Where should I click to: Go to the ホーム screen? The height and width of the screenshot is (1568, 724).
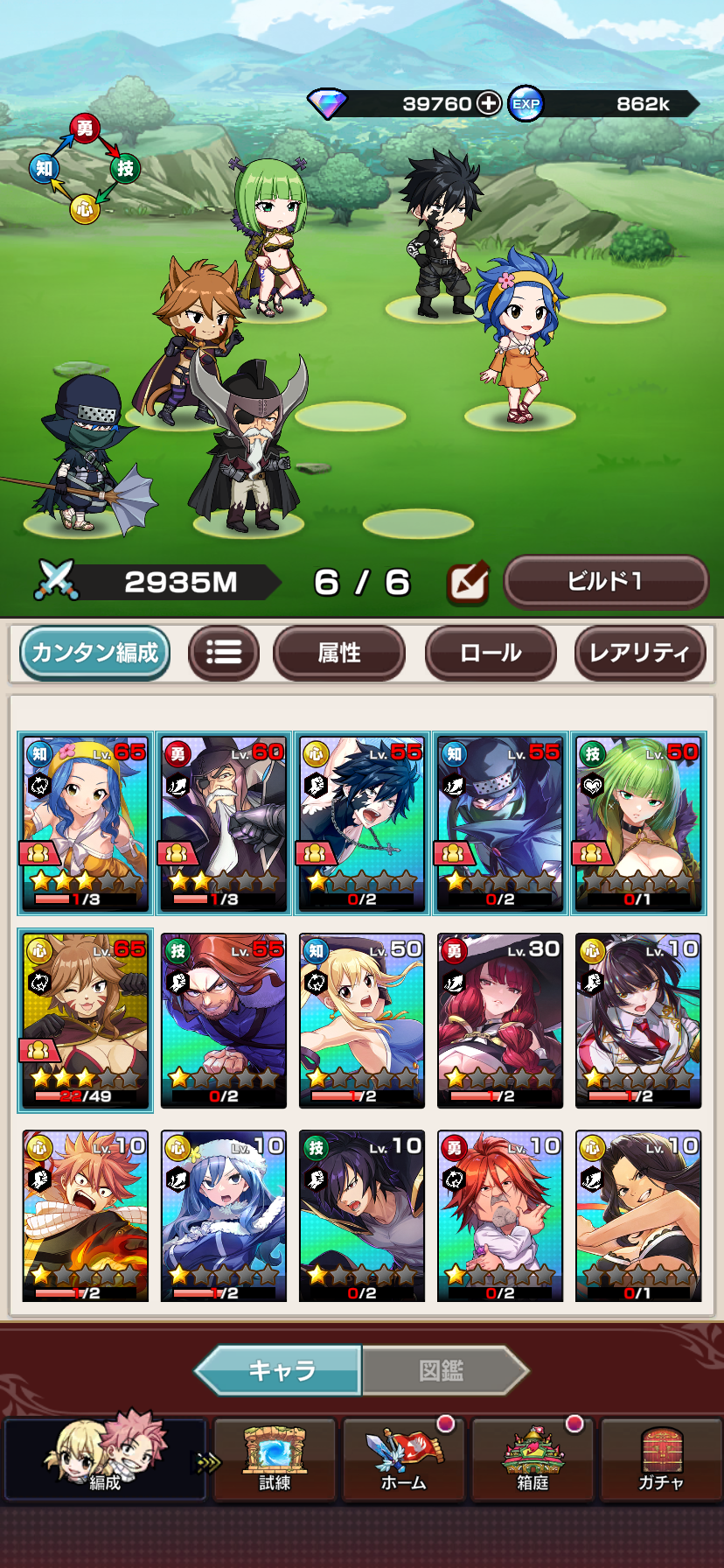pyautogui.click(x=403, y=1459)
